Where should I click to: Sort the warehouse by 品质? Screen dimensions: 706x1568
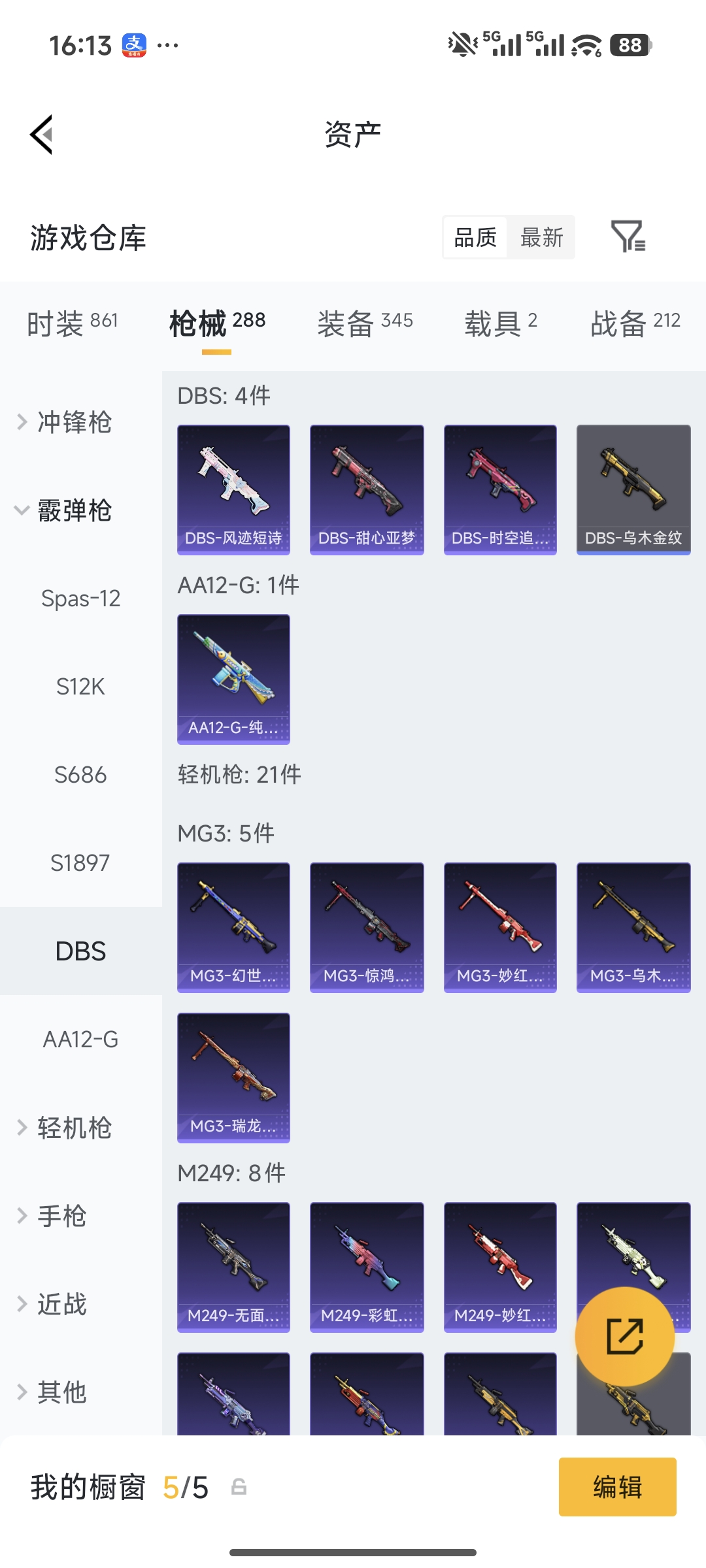[475, 238]
